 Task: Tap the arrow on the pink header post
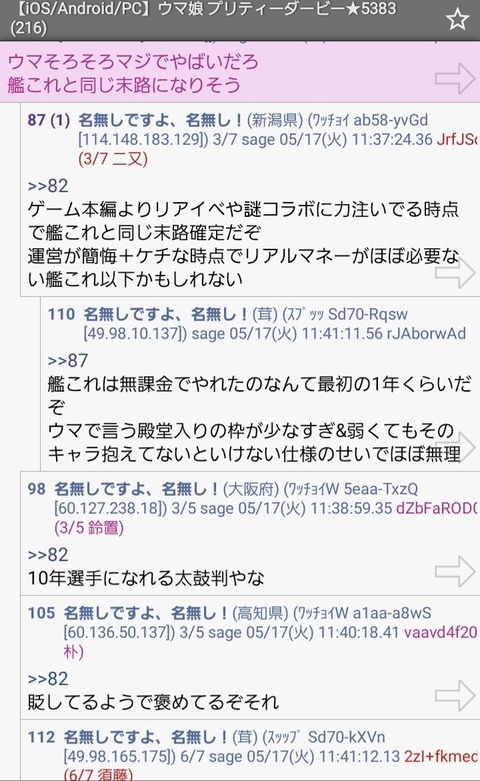pos(455,78)
